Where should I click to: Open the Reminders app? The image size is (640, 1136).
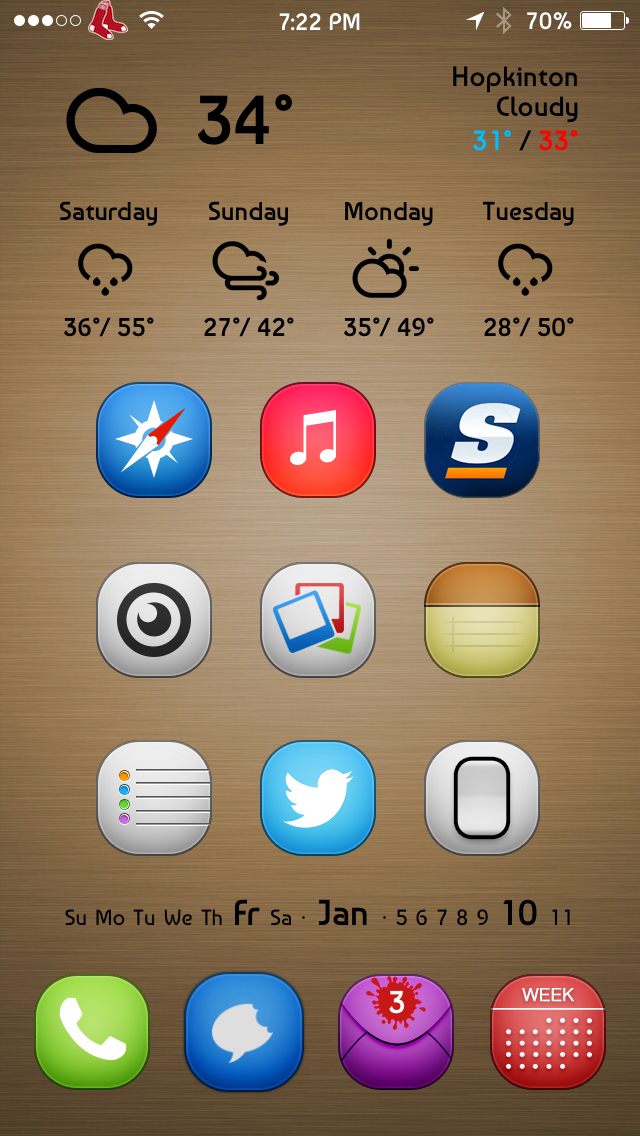(154, 798)
